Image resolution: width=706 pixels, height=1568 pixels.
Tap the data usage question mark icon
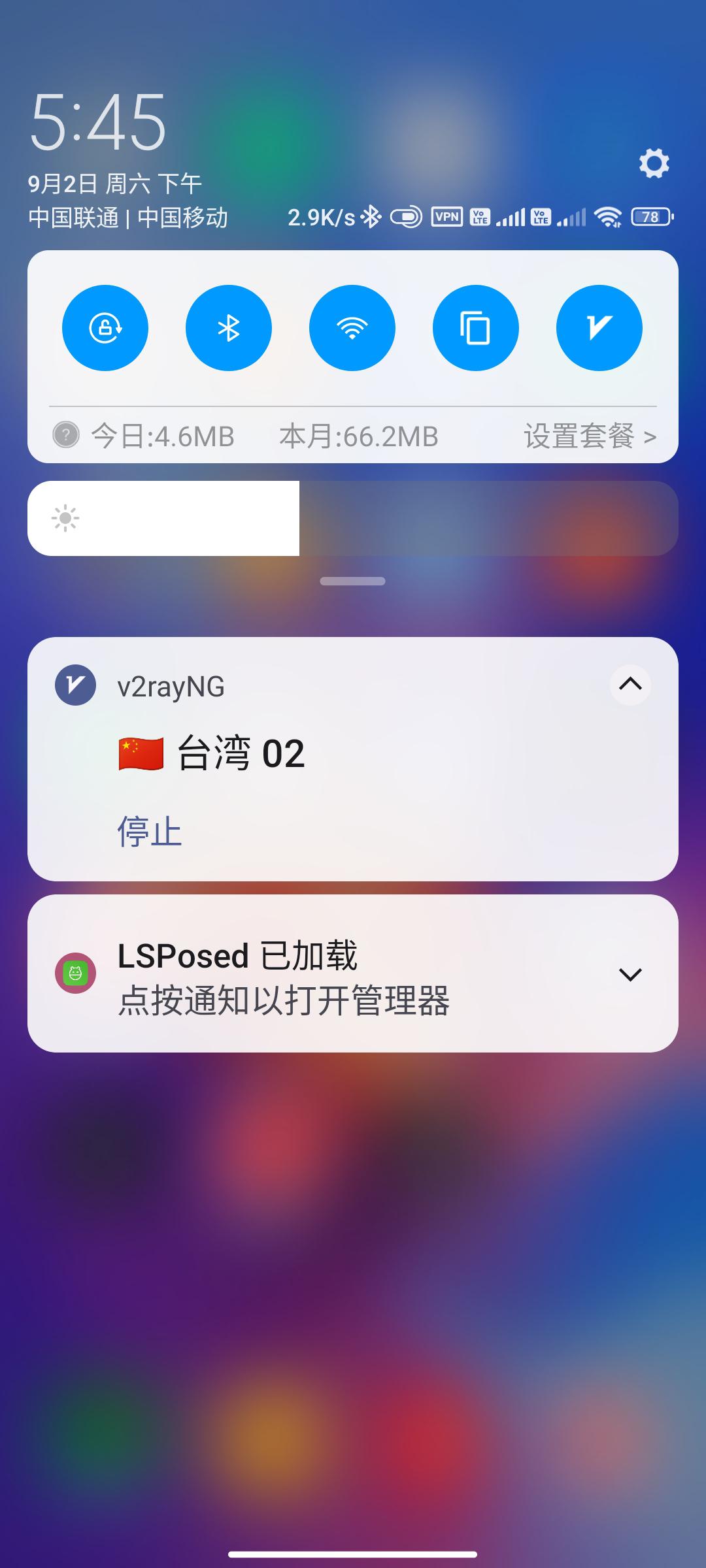tap(66, 434)
